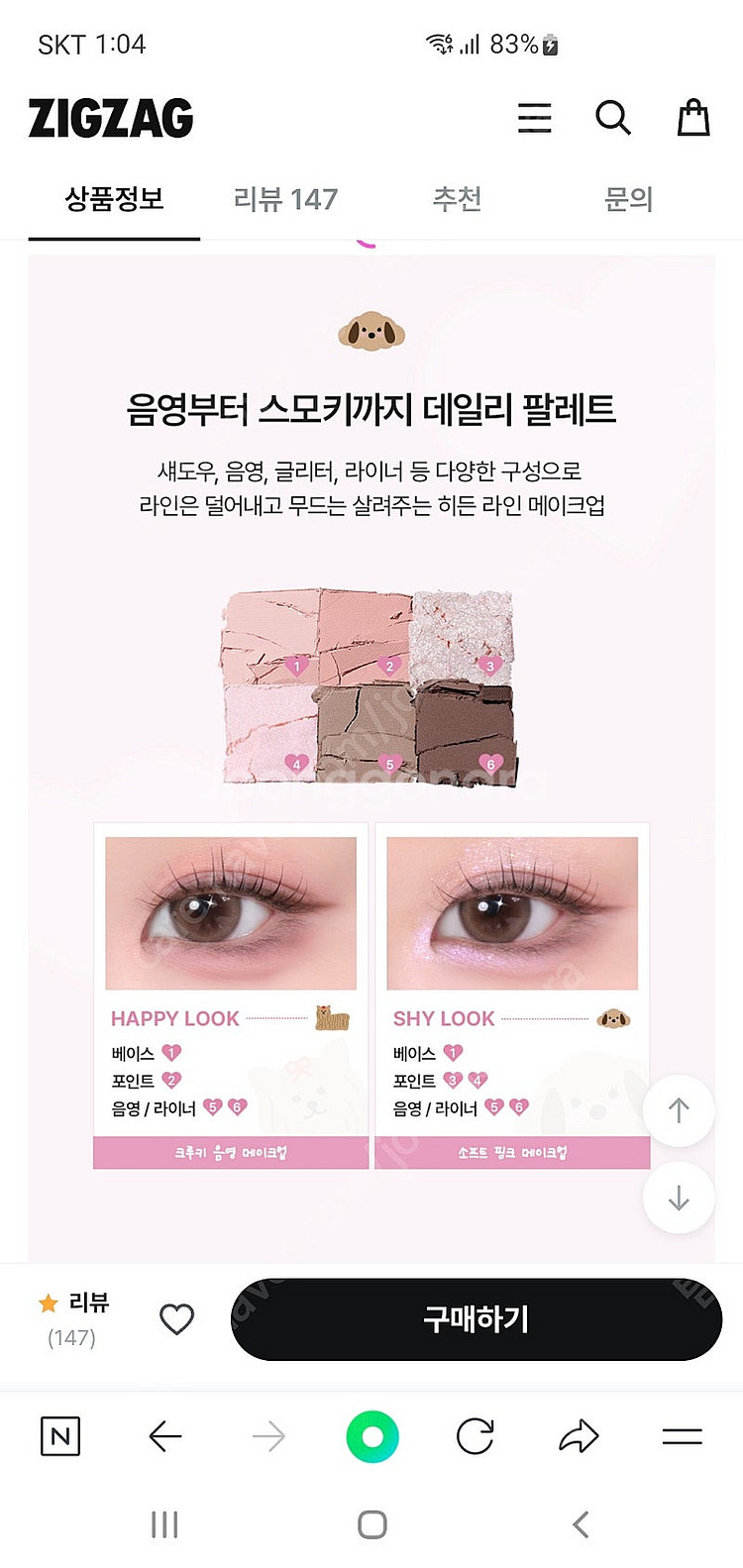Share this page
The image size is (743, 1568).
pos(579,1436)
